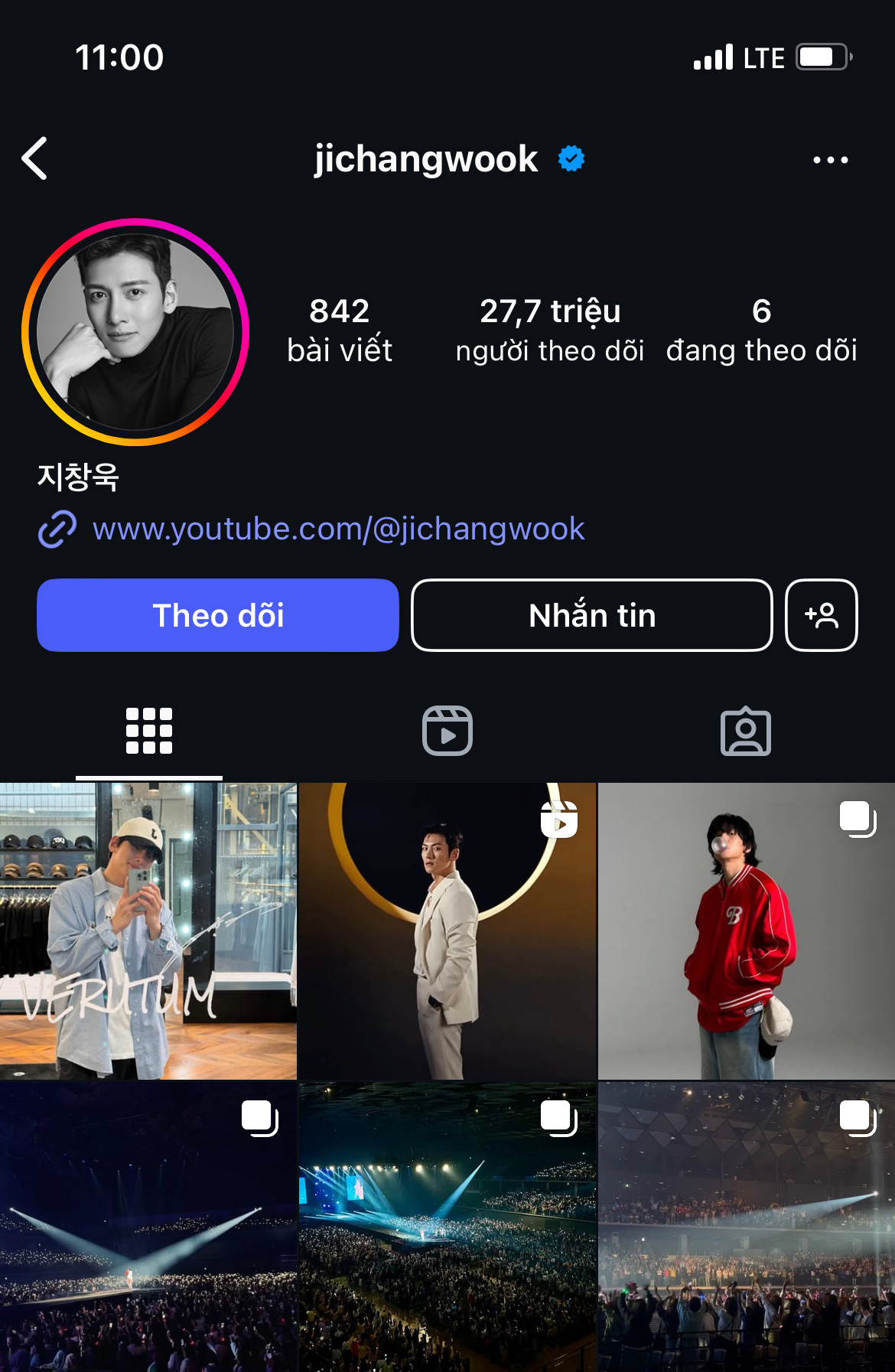Show suggested accounts with add-person button

click(821, 615)
